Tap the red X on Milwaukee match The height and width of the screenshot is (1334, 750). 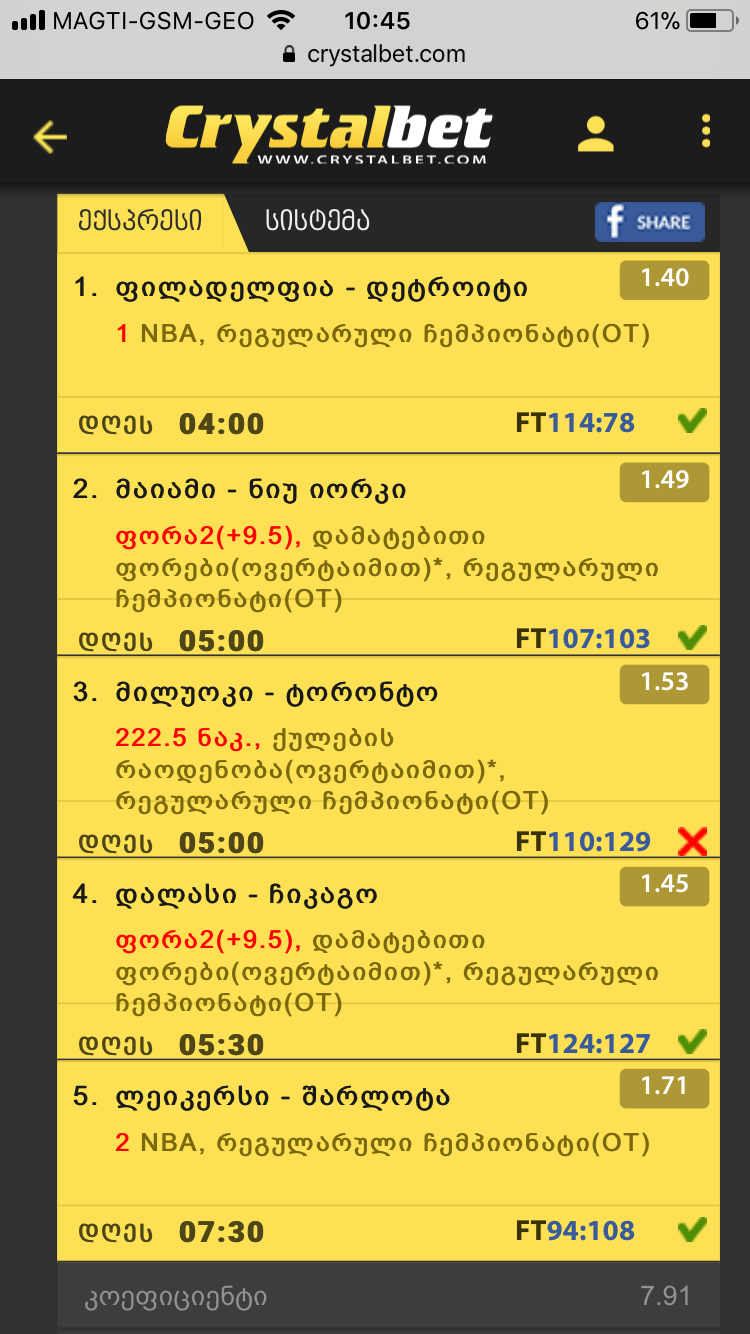tap(692, 842)
